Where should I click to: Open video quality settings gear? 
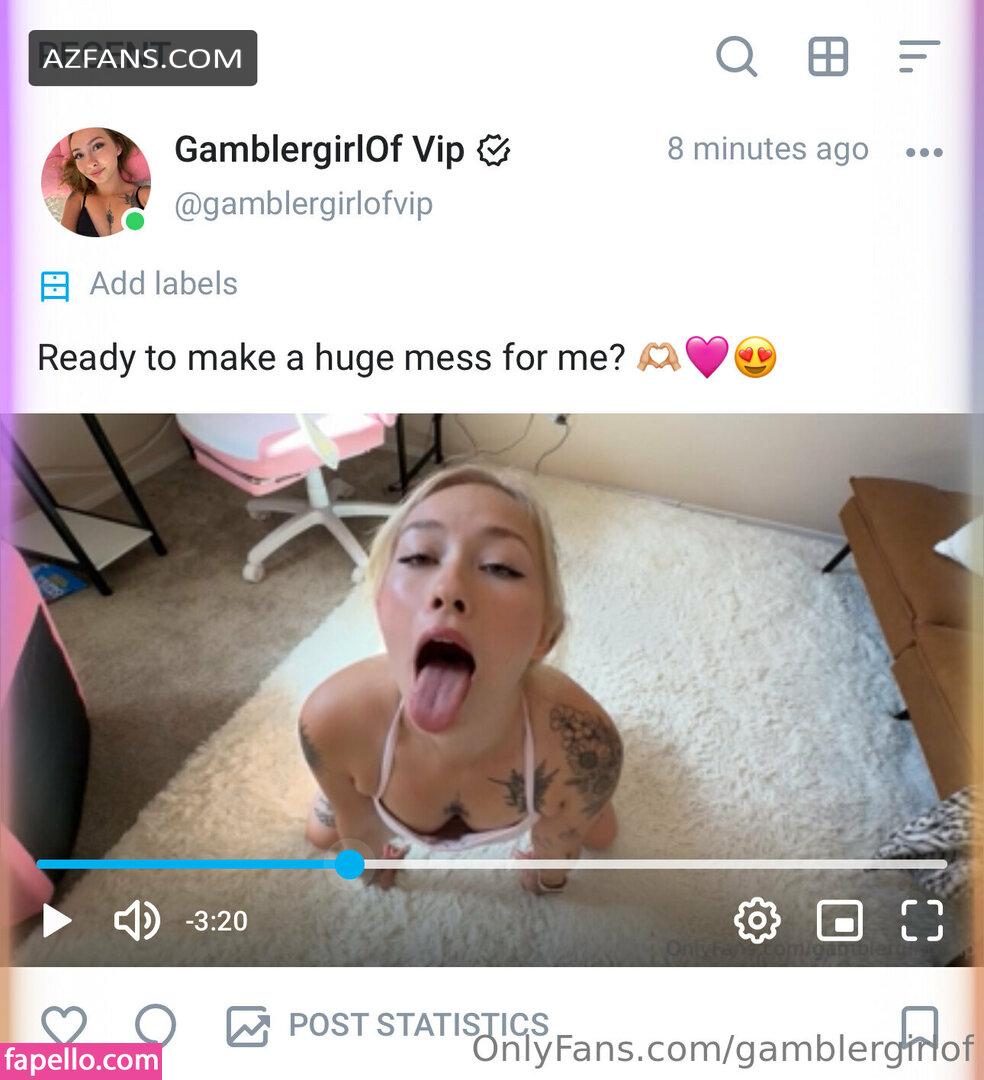[x=757, y=920]
